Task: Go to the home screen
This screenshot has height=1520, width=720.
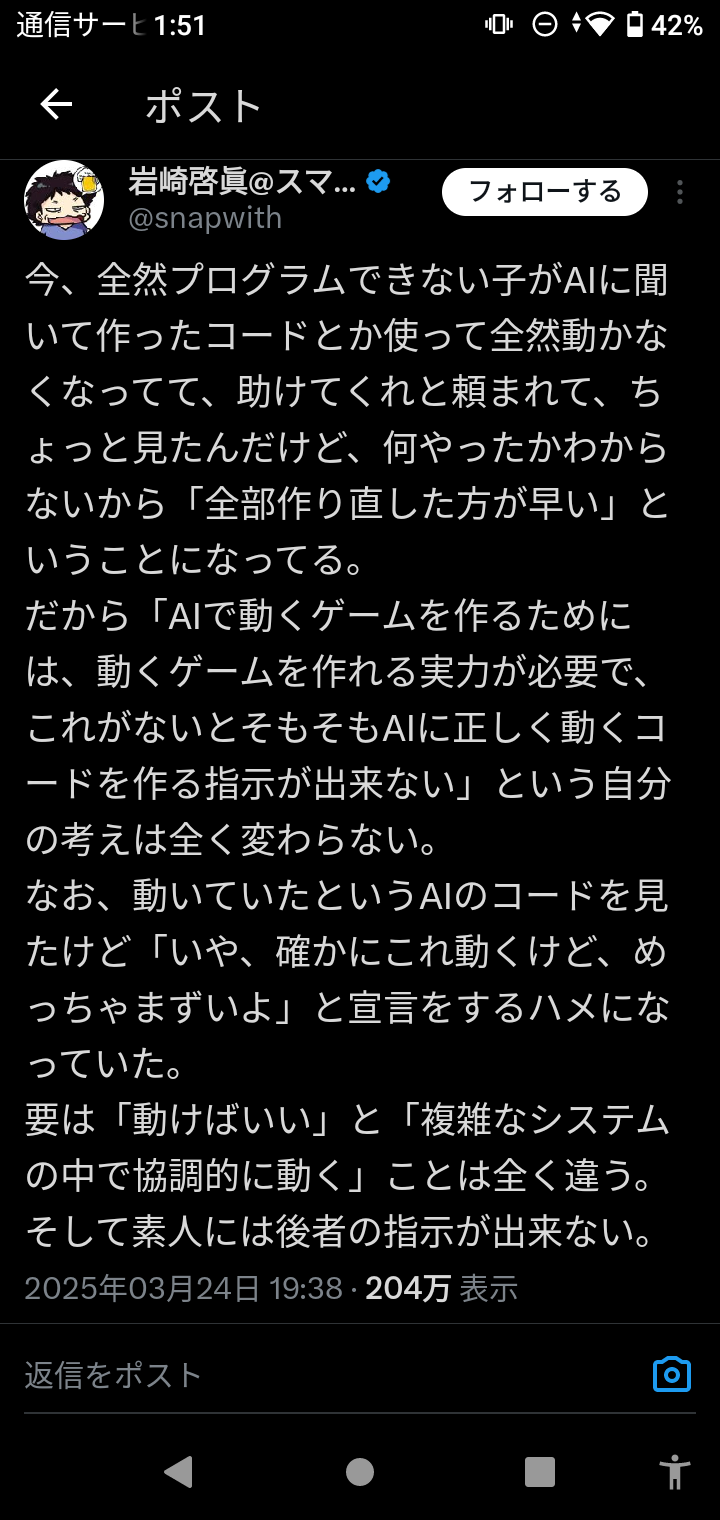Action: click(360, 1471)
